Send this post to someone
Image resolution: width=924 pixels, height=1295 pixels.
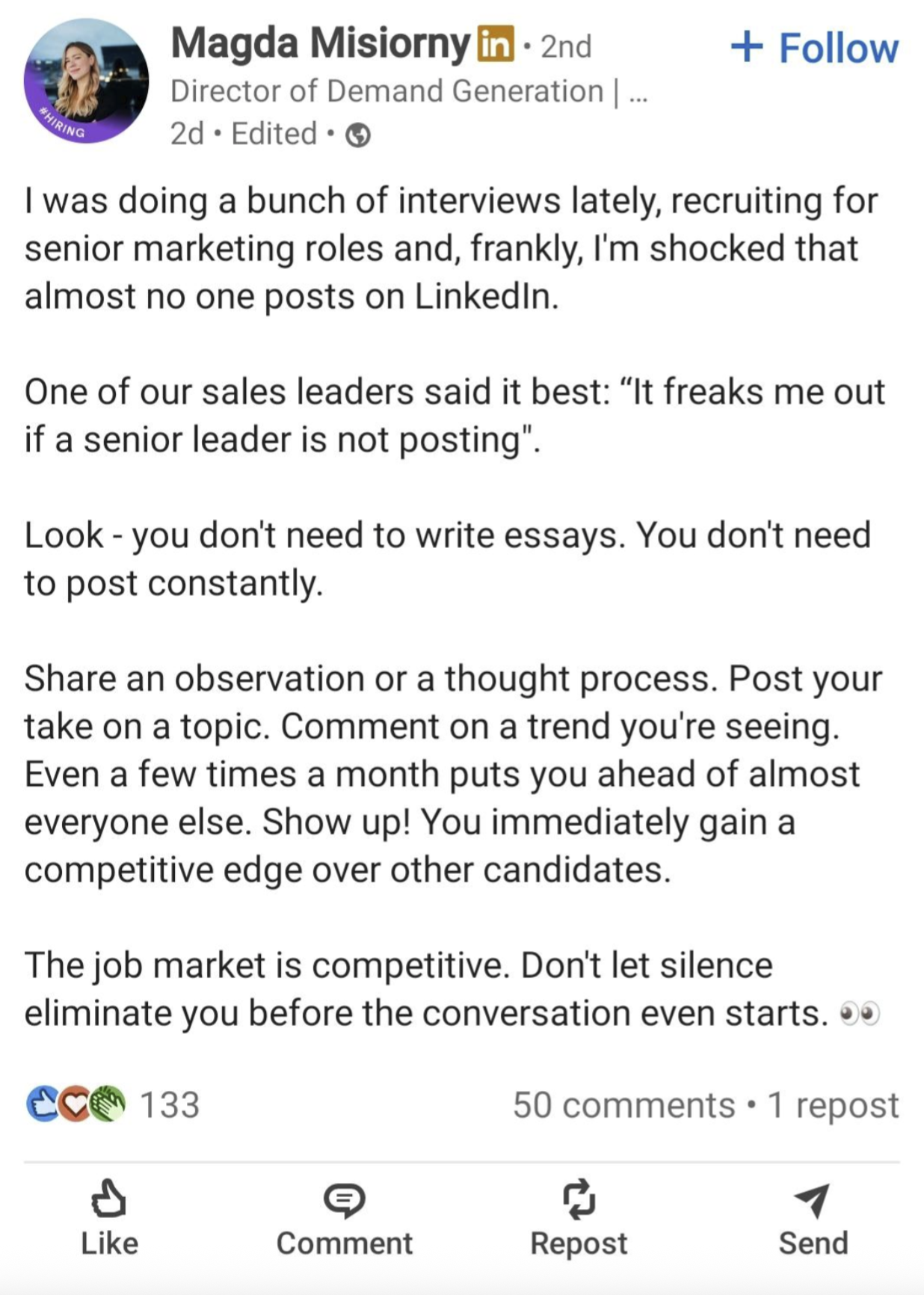(813, 1217)
